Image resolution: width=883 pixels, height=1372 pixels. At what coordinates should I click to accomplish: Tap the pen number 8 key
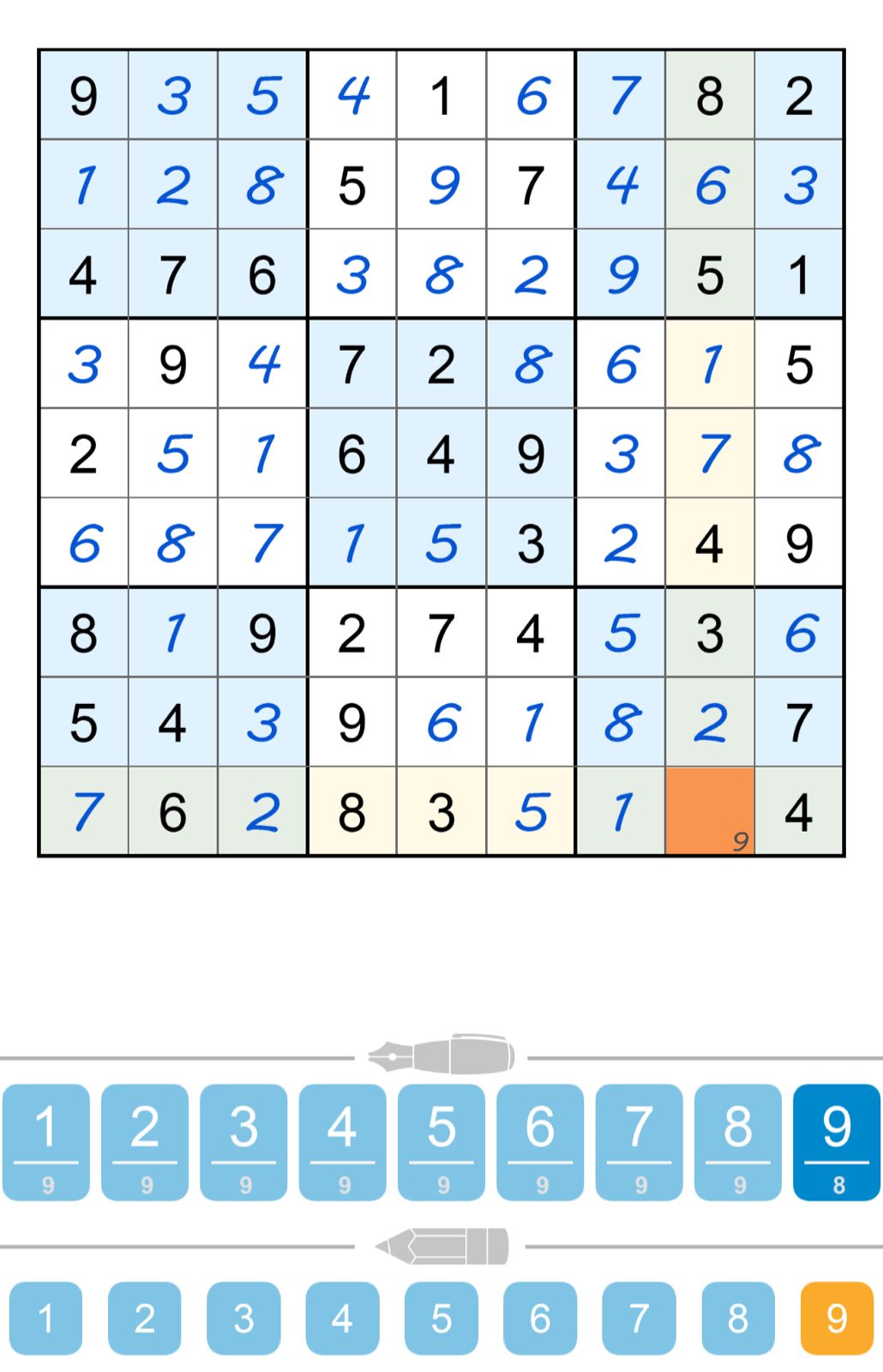[736, 1135]
